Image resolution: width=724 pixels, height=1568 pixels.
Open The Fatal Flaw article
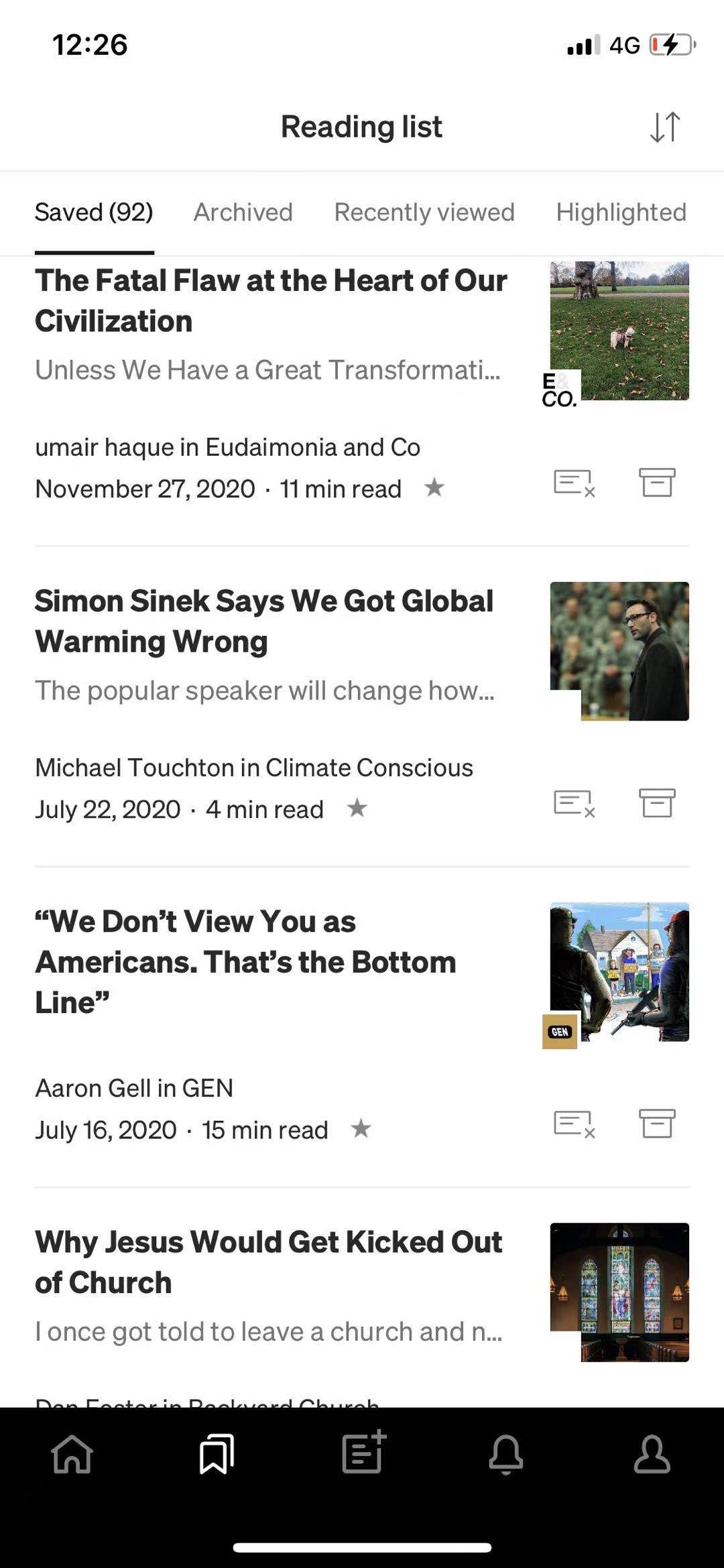(x=271, y=300)
